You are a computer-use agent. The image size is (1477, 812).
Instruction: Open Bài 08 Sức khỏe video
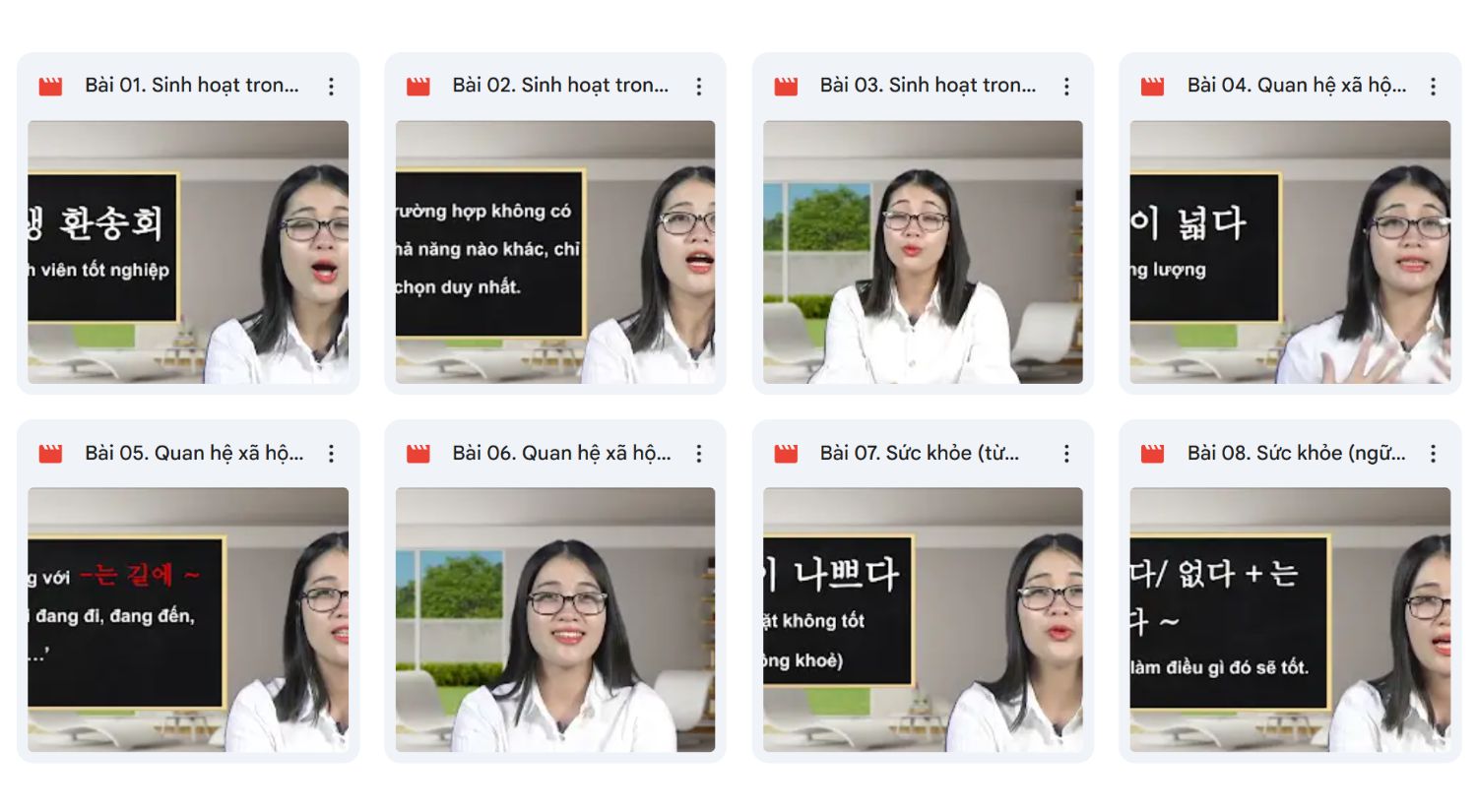click(x=1290, y=619)
